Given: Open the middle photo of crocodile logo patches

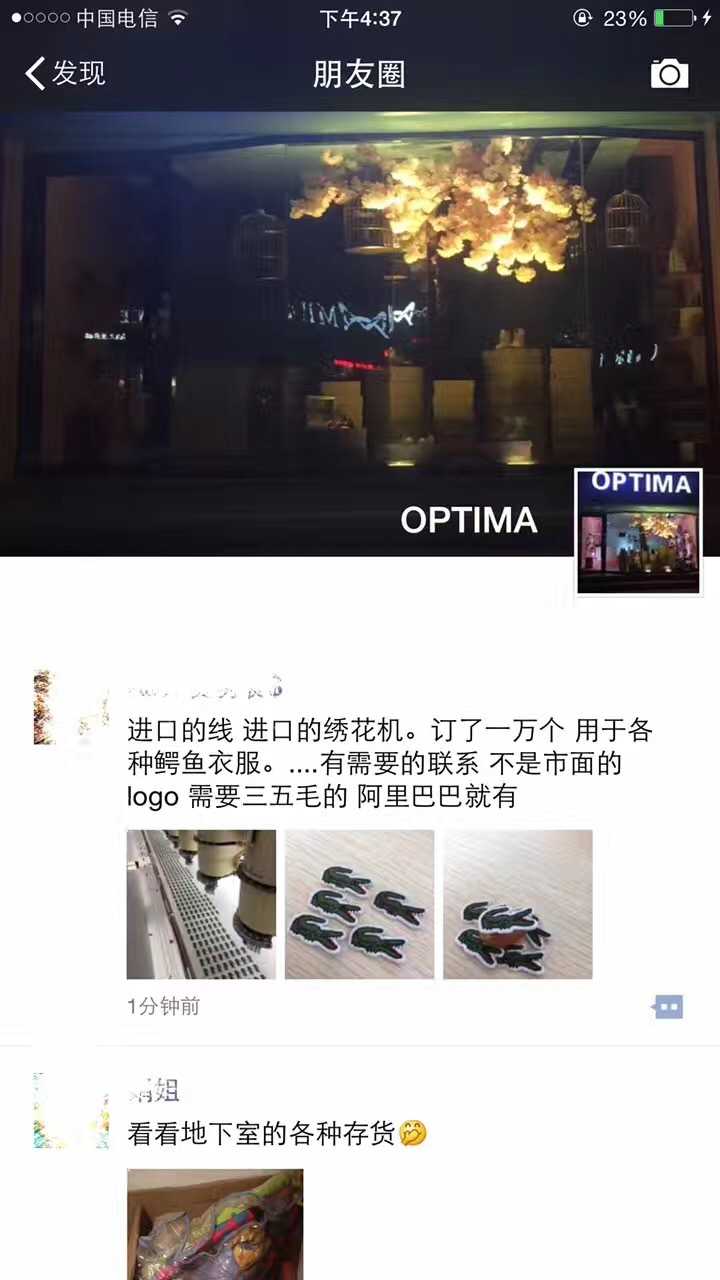Looking at the screenshot, I should pos(359,903).
